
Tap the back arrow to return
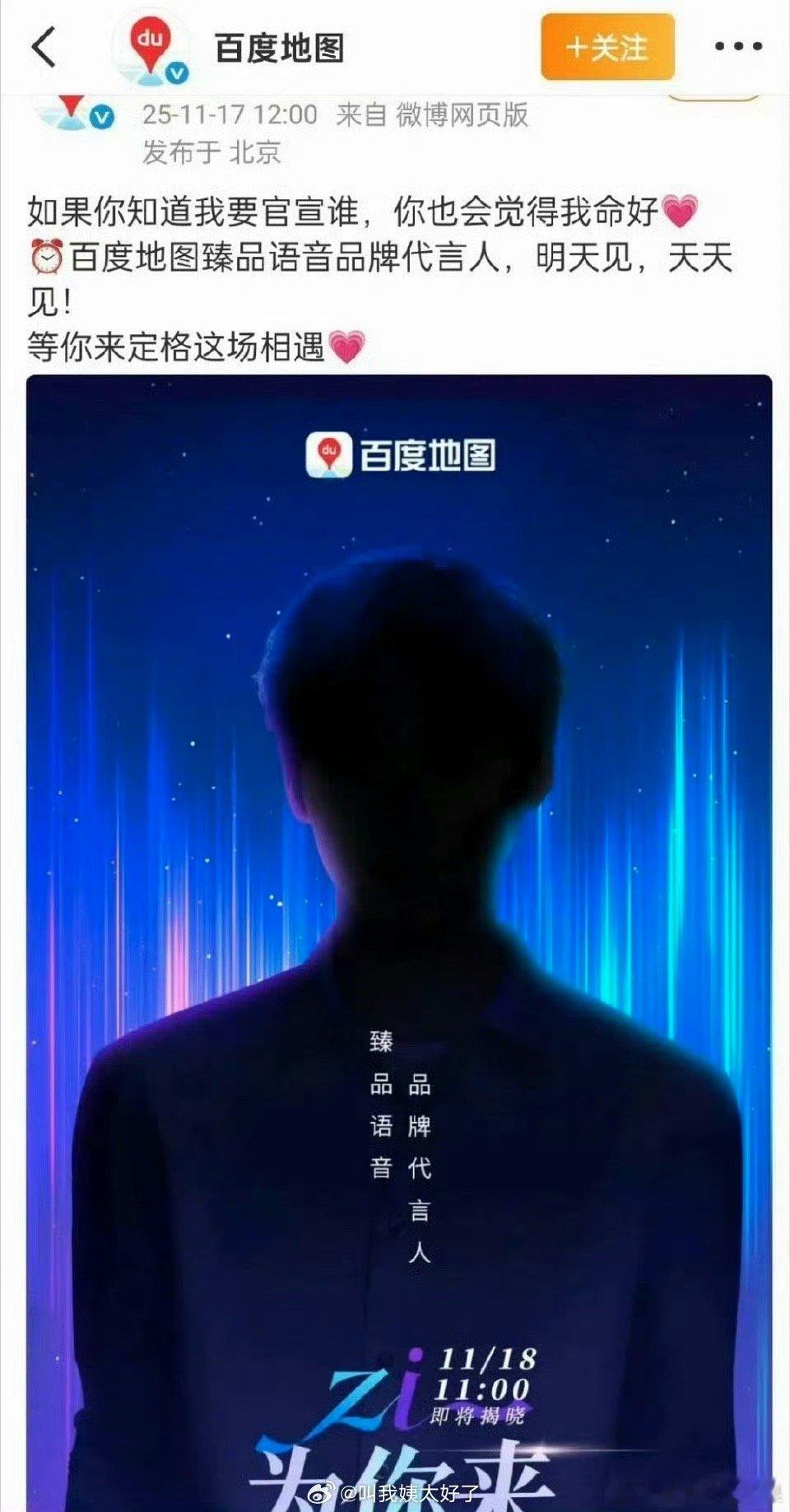click(x=45, y=45)
